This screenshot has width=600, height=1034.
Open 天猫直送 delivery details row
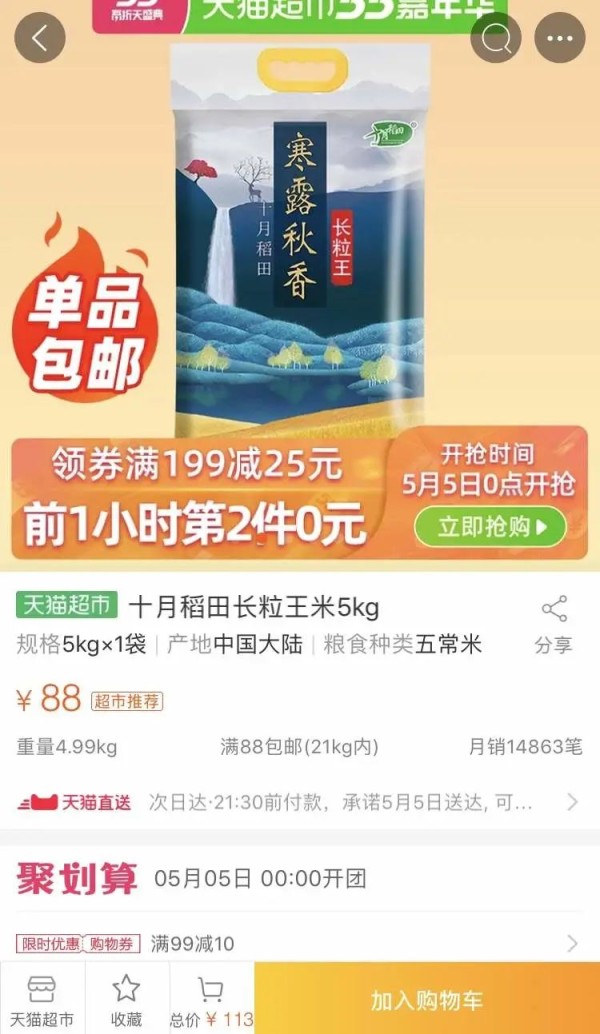click(x=300, y=802)
